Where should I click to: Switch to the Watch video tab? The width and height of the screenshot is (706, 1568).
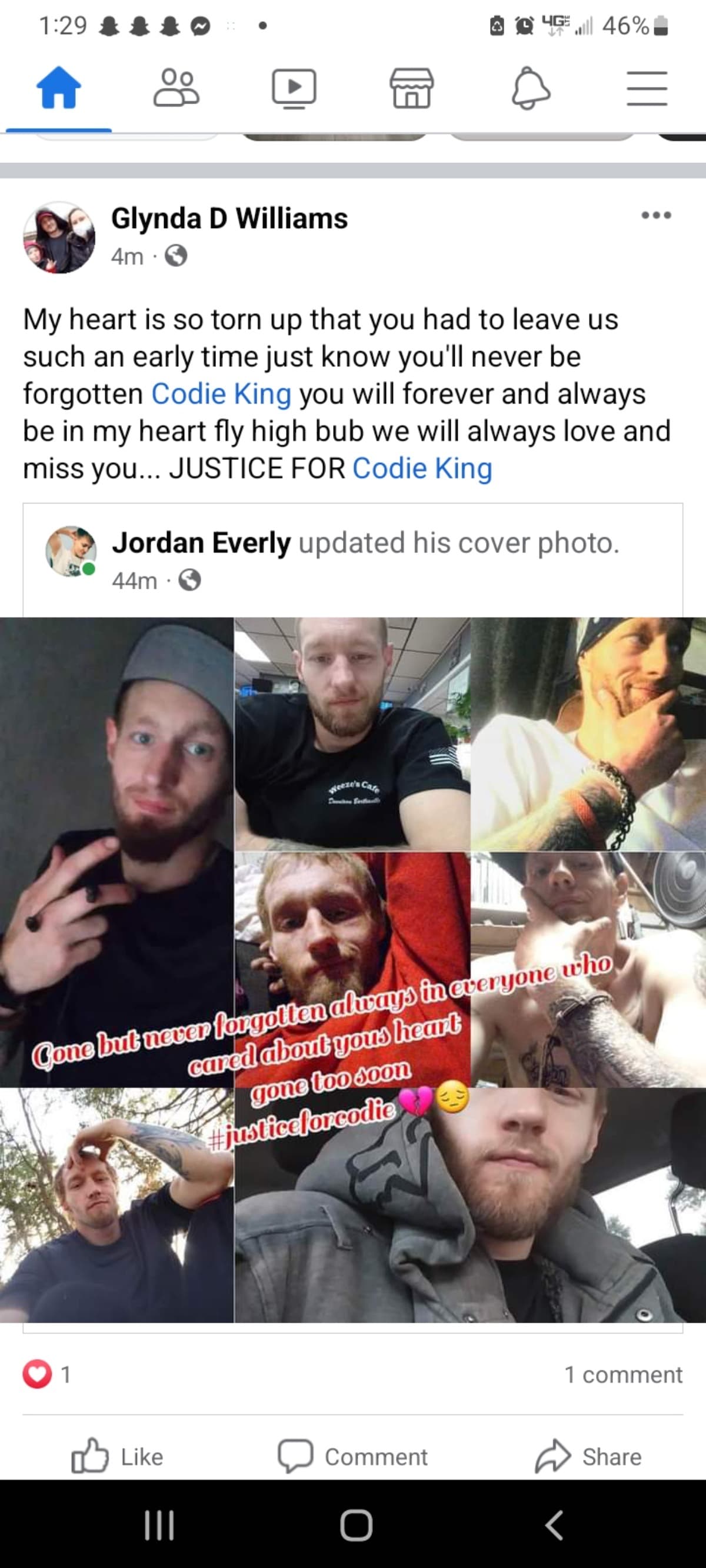click(x=294, y=89)
